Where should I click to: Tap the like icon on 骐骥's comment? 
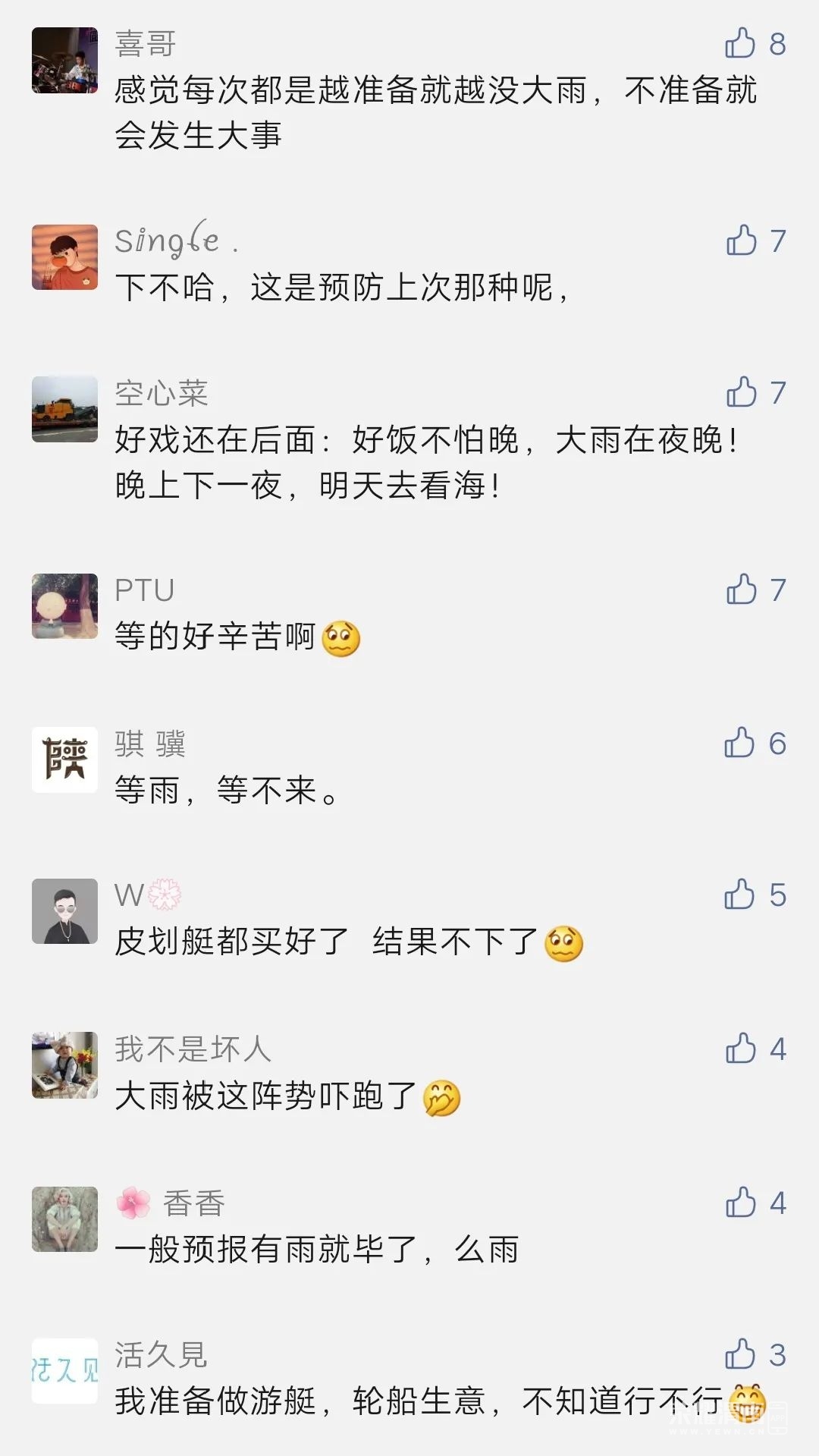click(739, 744)
